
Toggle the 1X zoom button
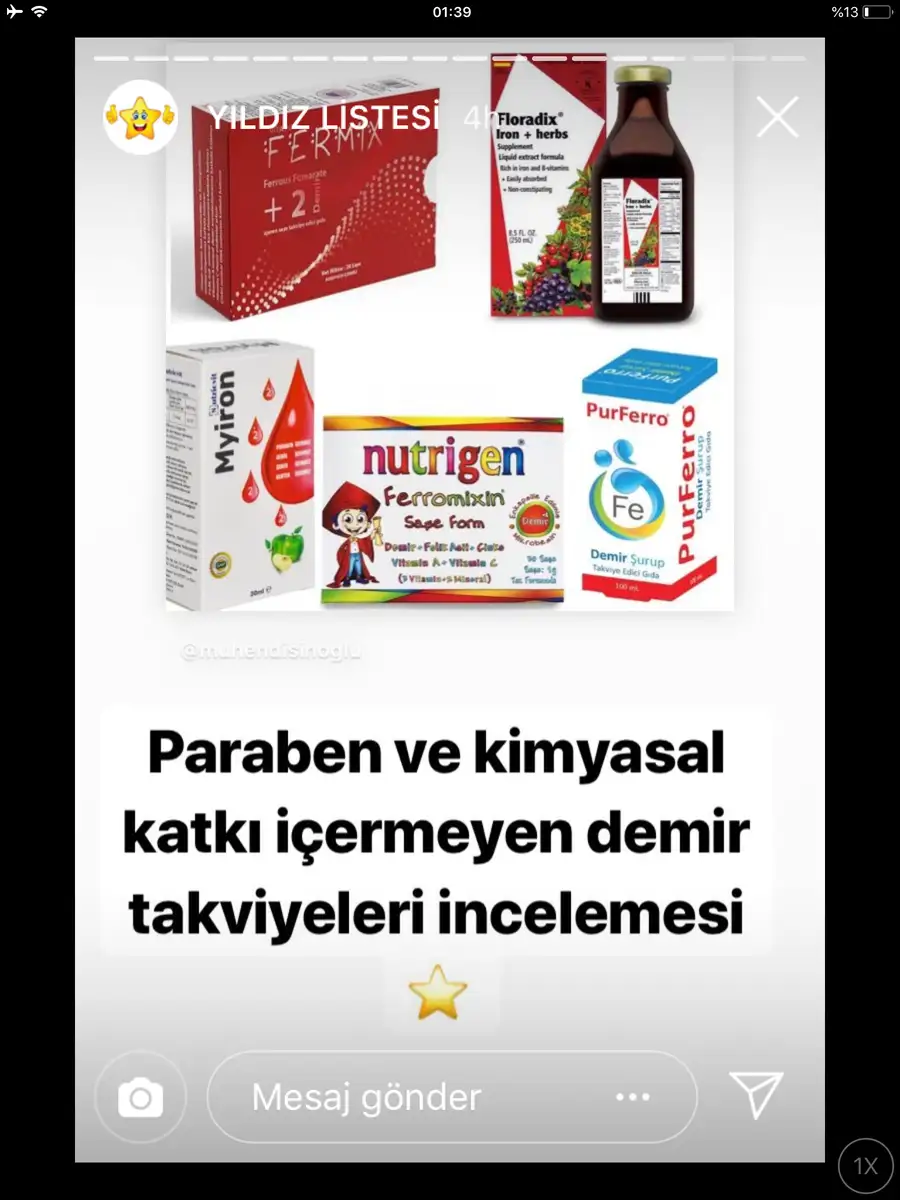(865, 1165)
